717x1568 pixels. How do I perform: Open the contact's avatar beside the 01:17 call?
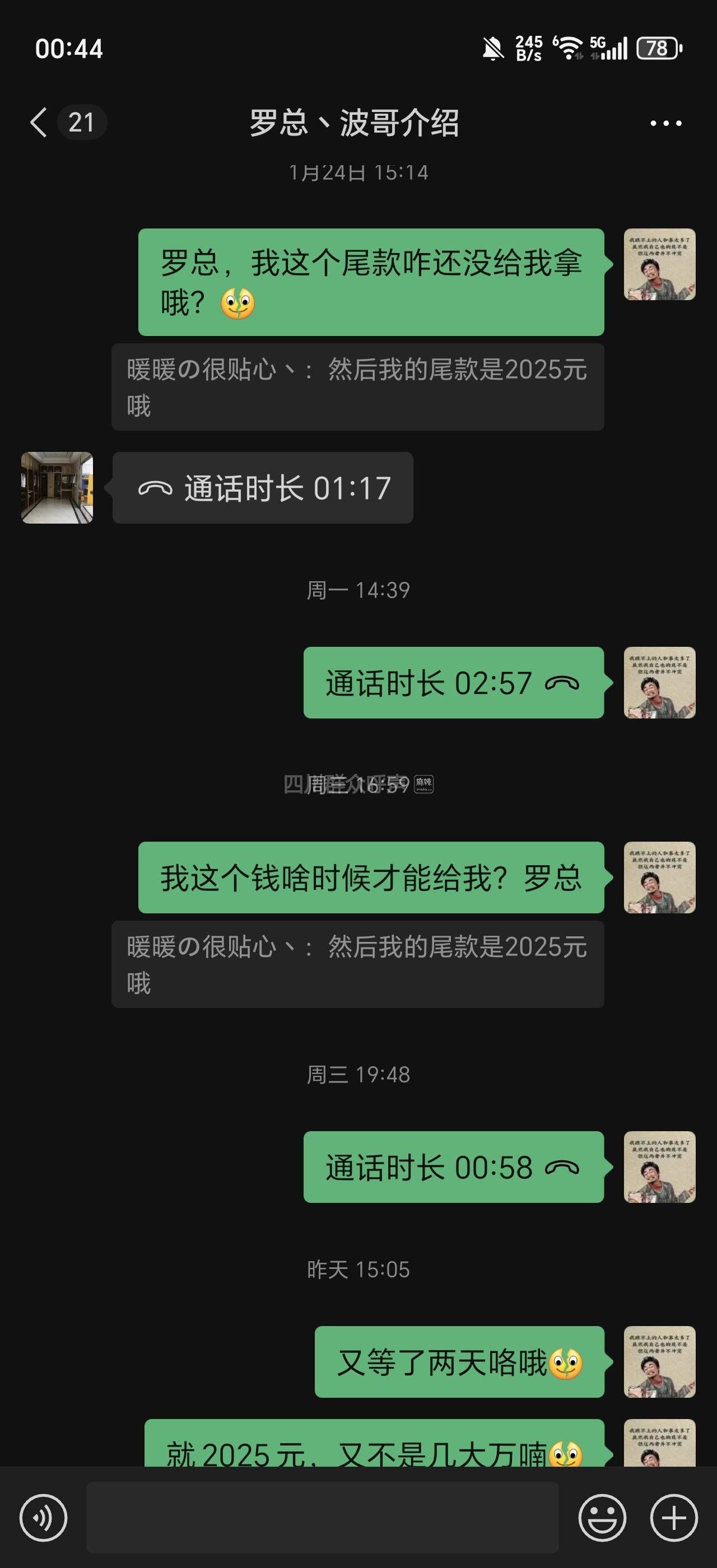pyautogui.click(x=57, y=488)
